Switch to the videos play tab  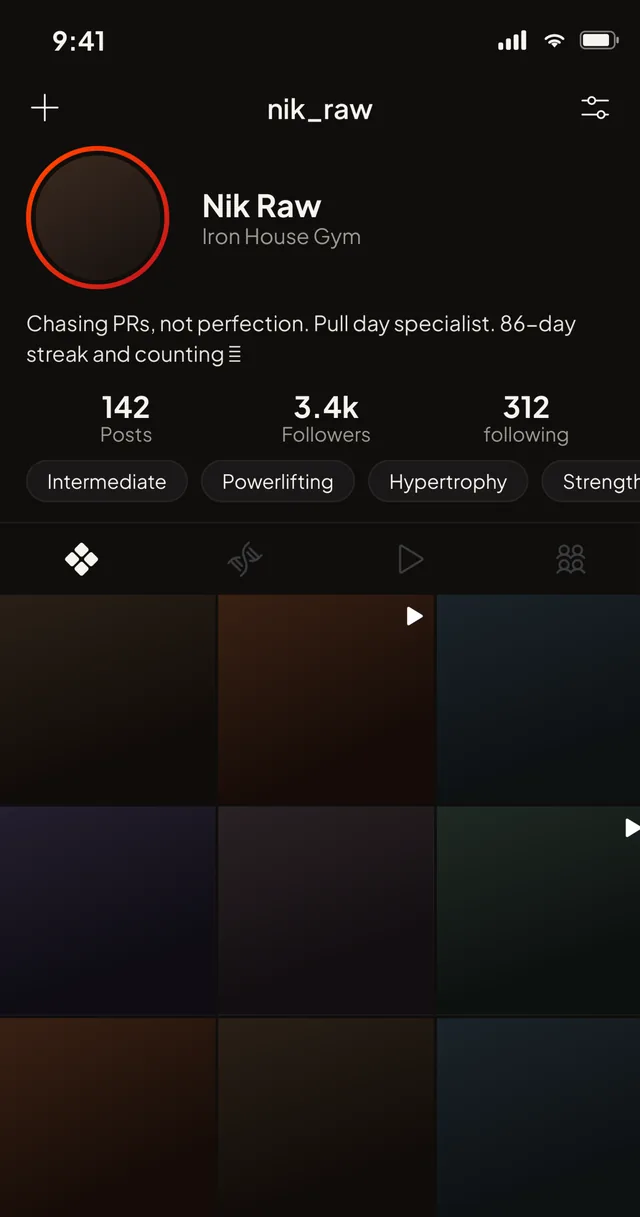(410, 559)
